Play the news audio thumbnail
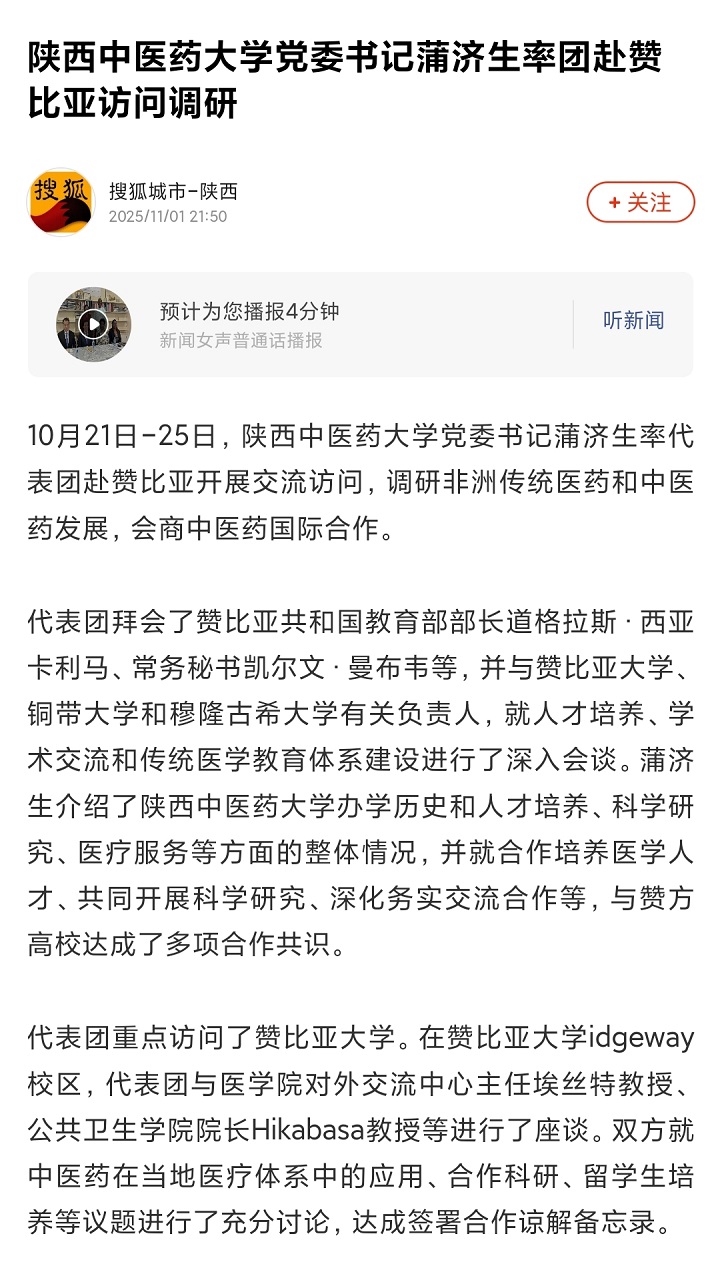The height and width of the screenshot is (1268, 720). click(93, 324)
